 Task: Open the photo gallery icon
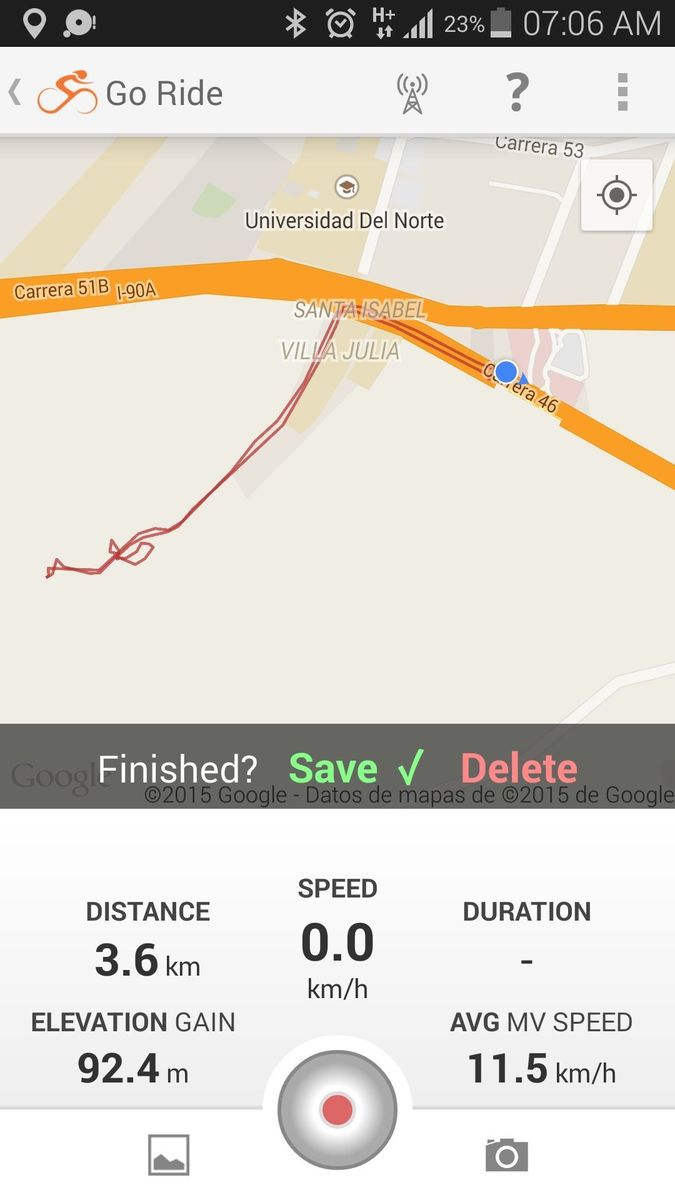[168, 1155]
